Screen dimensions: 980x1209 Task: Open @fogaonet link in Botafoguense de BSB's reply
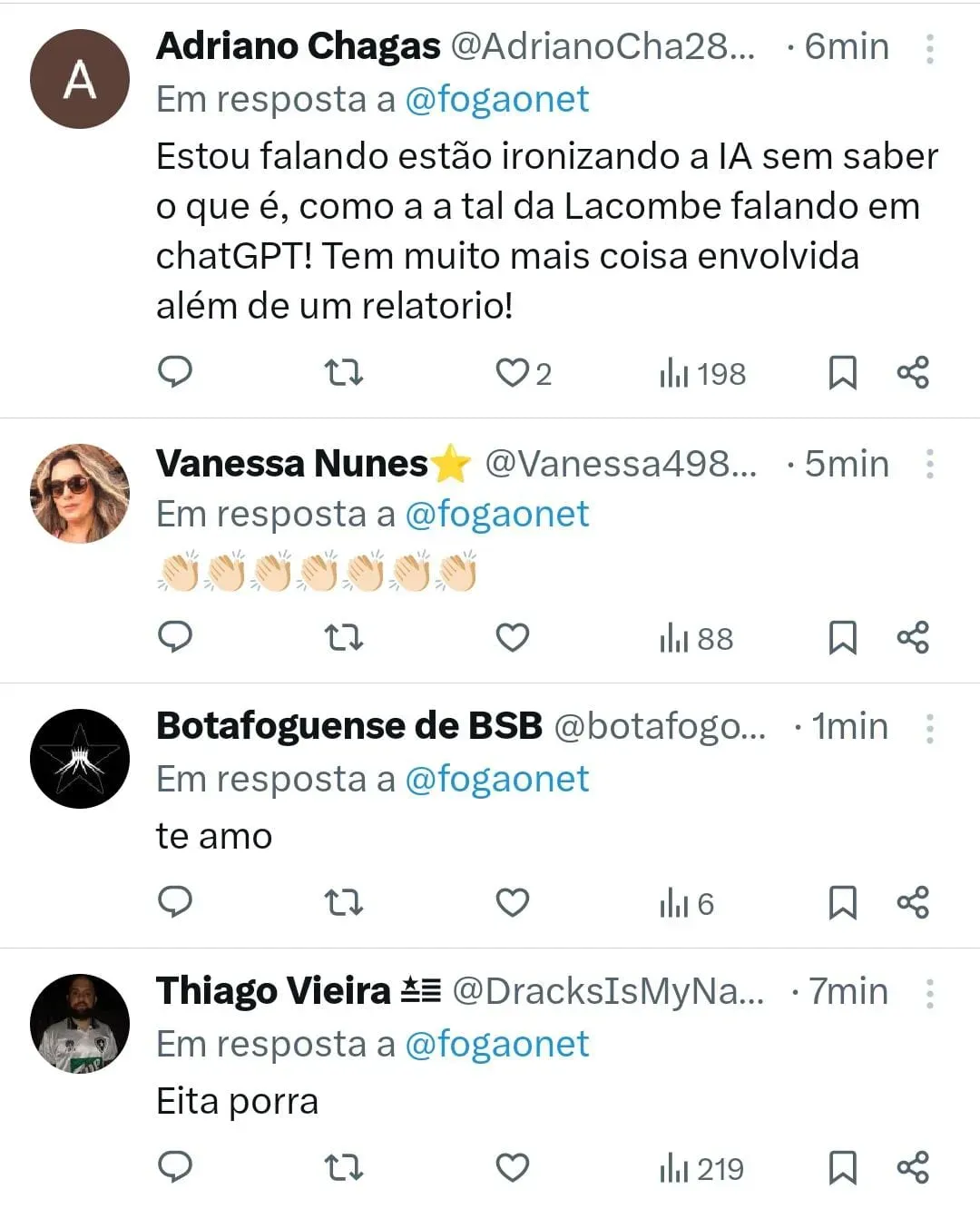[496, 780]
